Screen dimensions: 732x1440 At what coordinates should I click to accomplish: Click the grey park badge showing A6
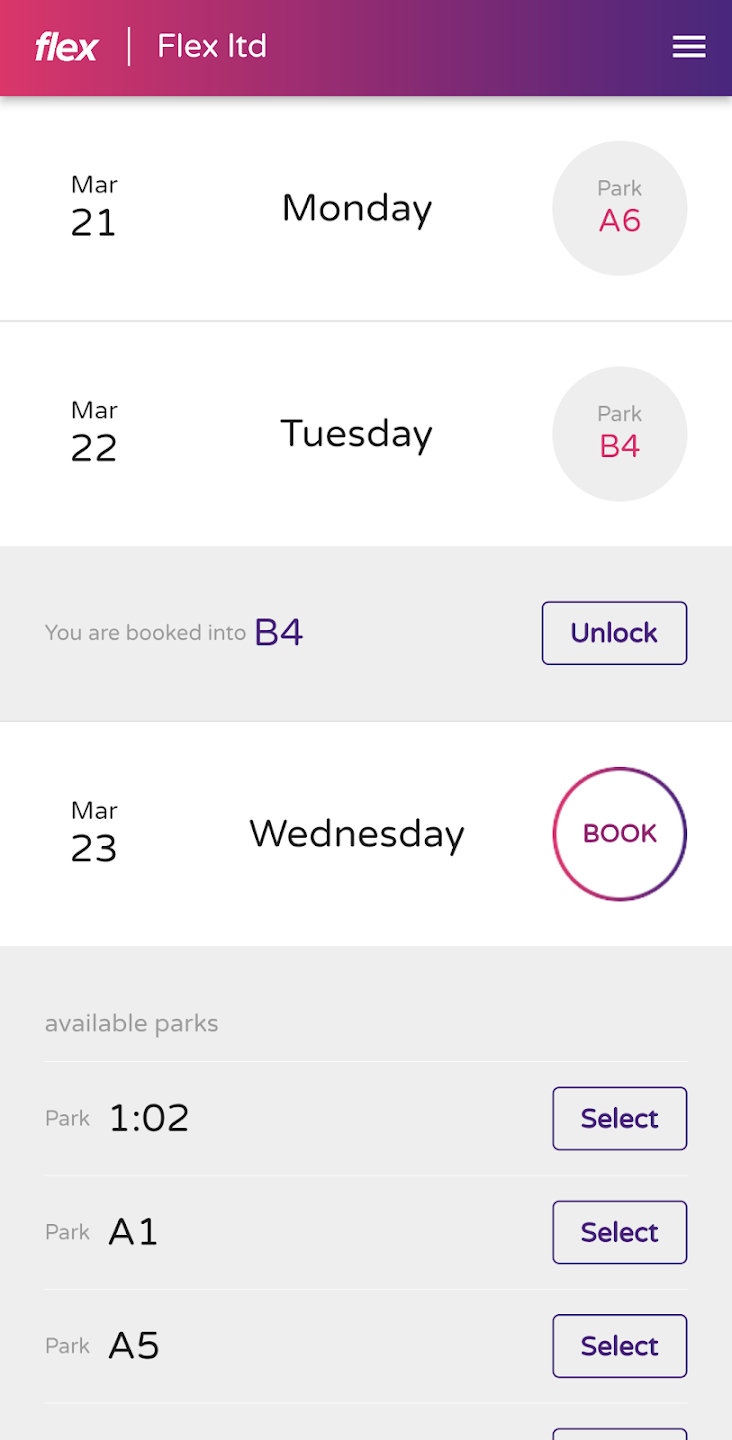pos(619,207)
